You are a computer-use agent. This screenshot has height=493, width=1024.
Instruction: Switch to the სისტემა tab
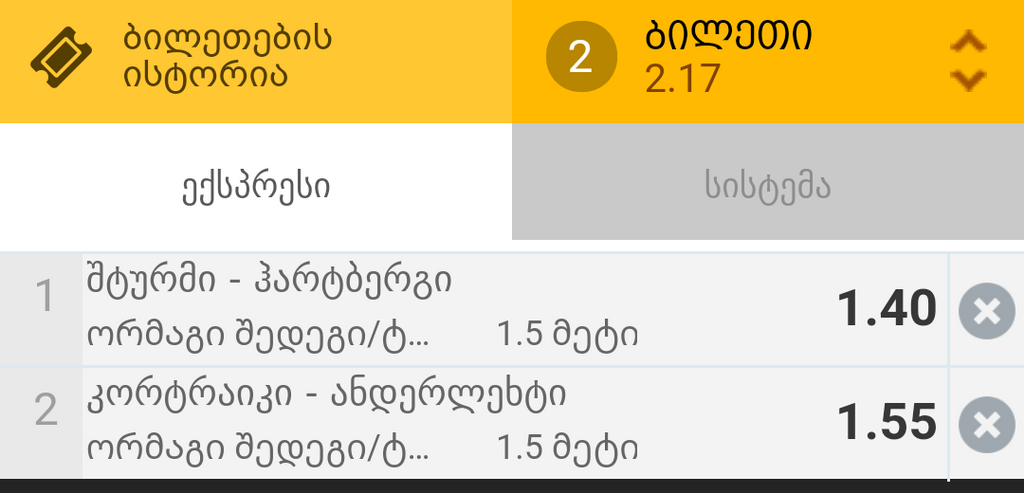[x=767, y=186]
